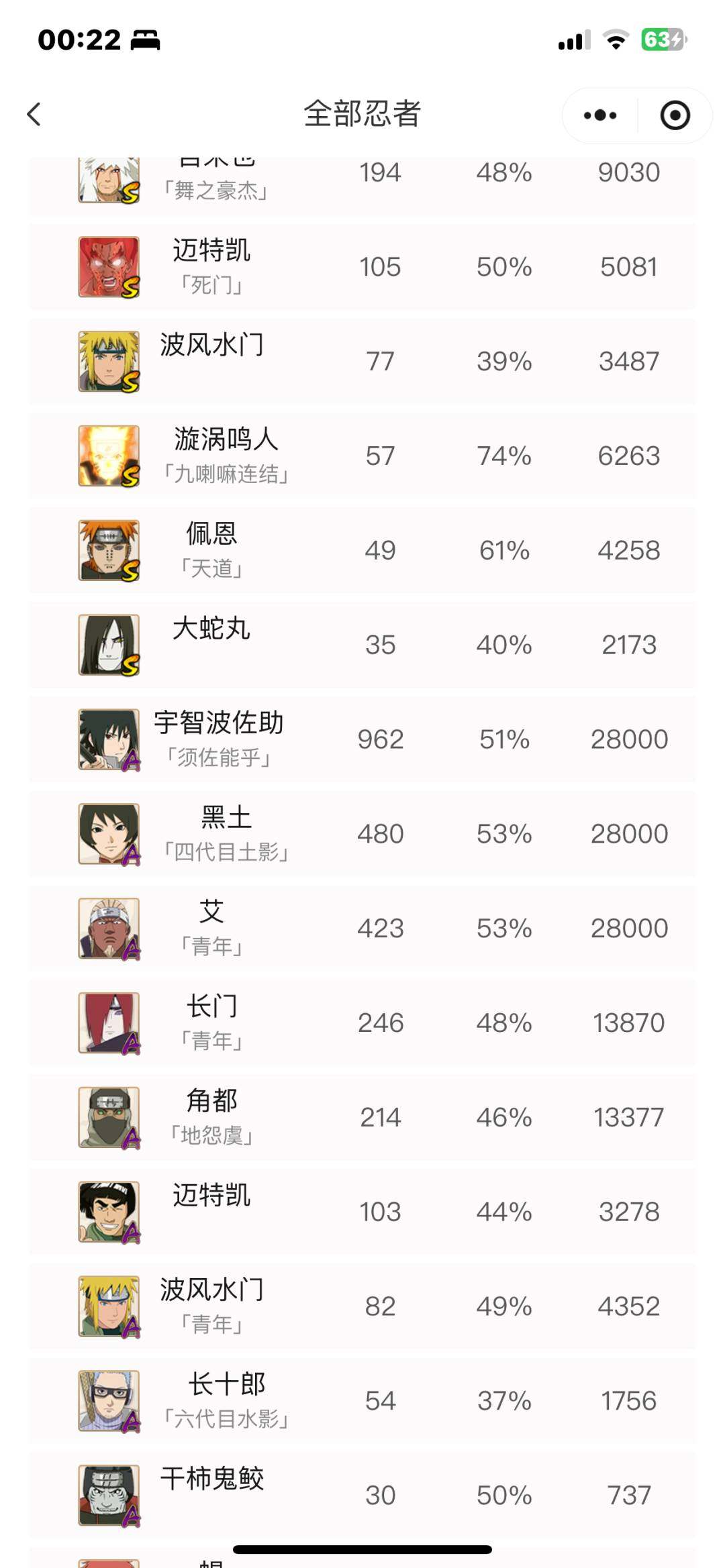View the 角都「地怨虞」row

tap(362, 1118)
